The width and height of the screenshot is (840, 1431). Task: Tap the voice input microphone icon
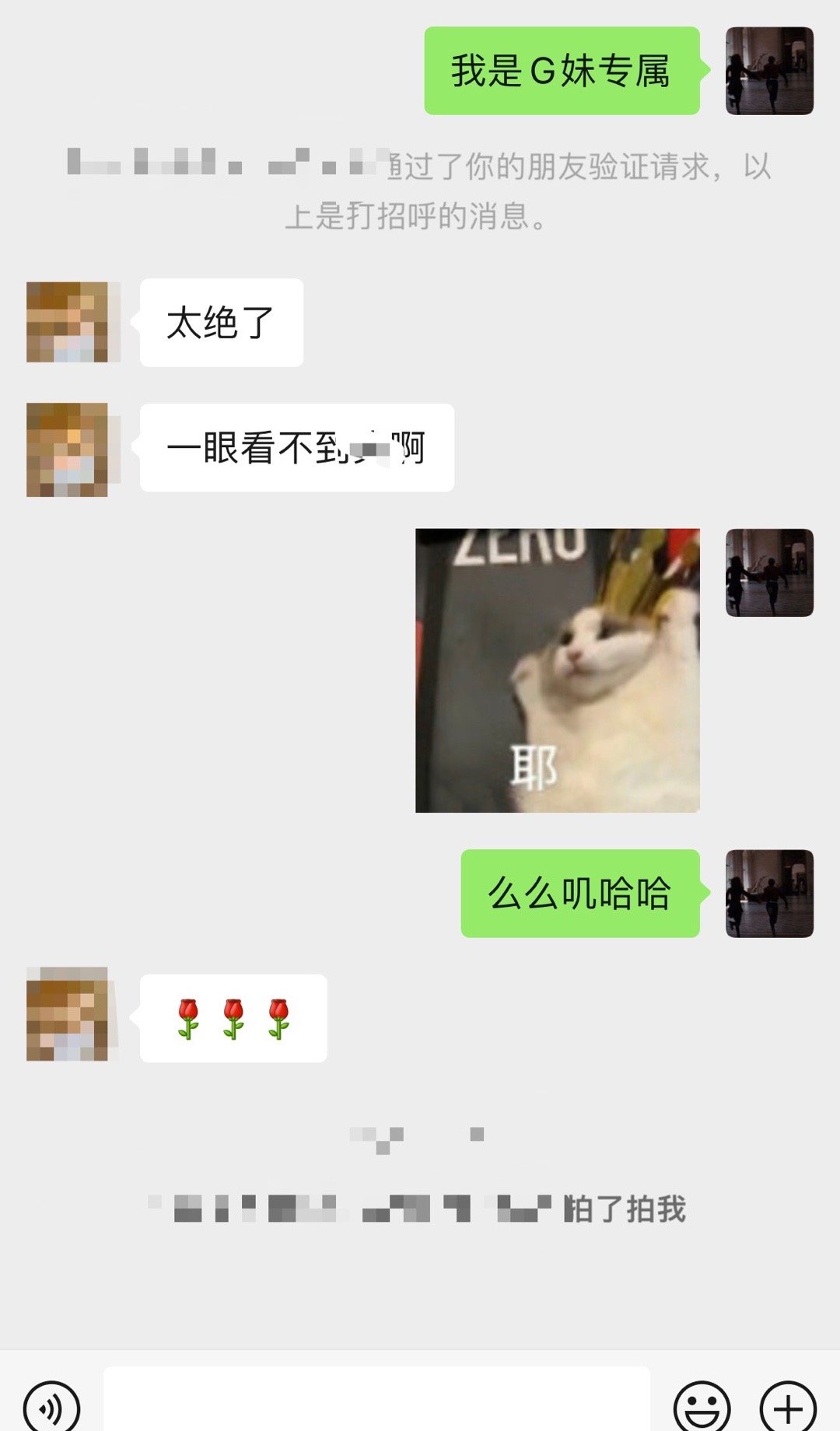pyautogui.click(x=51, y=1406)
